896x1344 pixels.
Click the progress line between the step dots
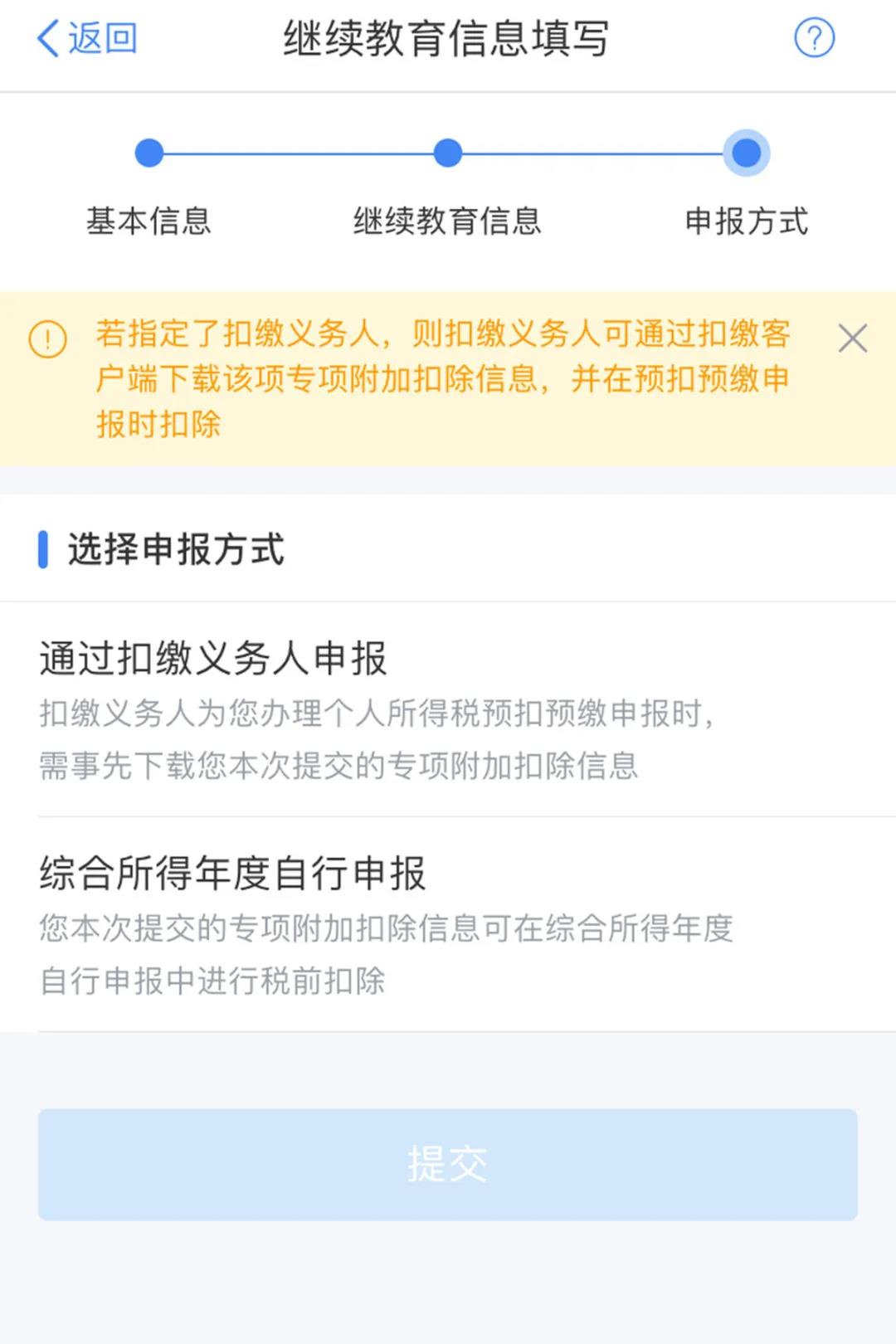pyautogui.click(x=299, y=153)
